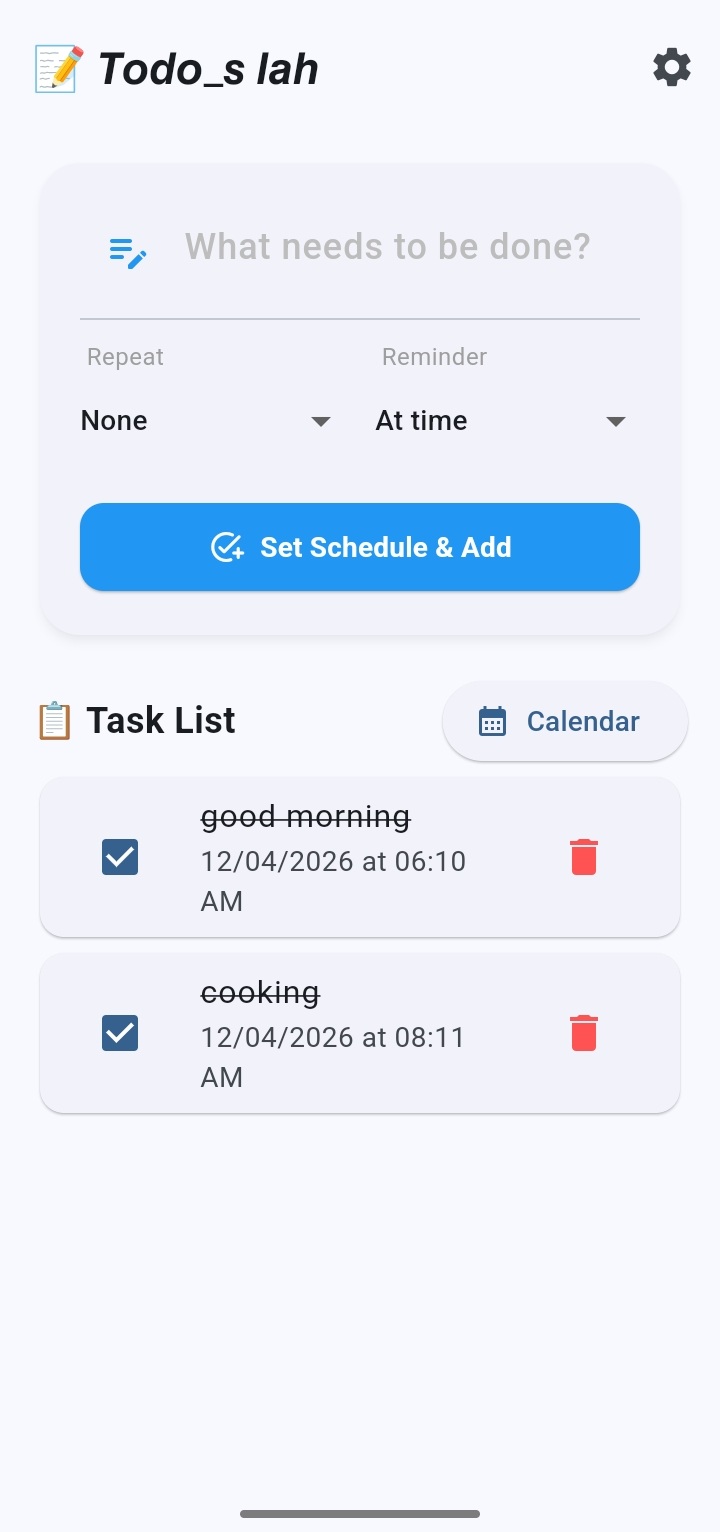Delete the "good morning" task via trash icon
720x1532 pixels.
(583, 856)
